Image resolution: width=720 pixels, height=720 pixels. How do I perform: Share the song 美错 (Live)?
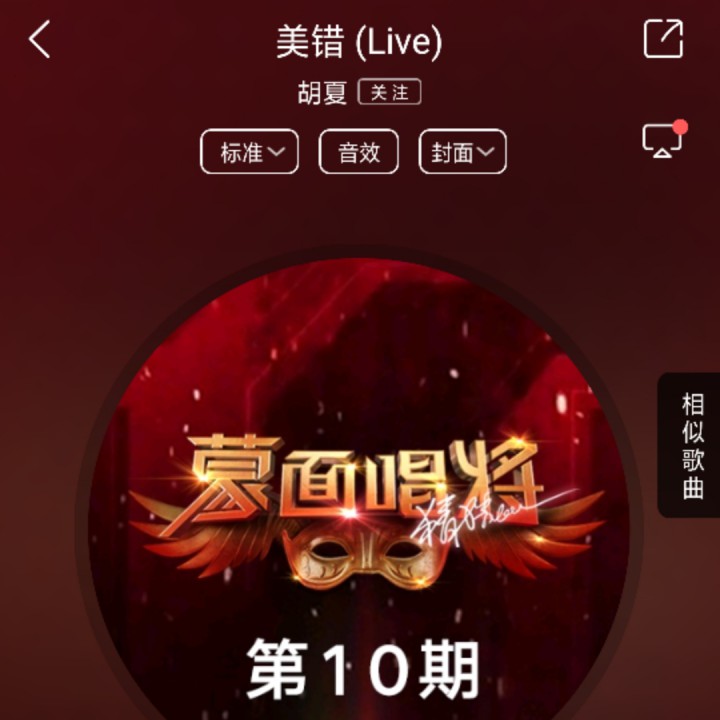pyautogui.click(x=662, y=40)
